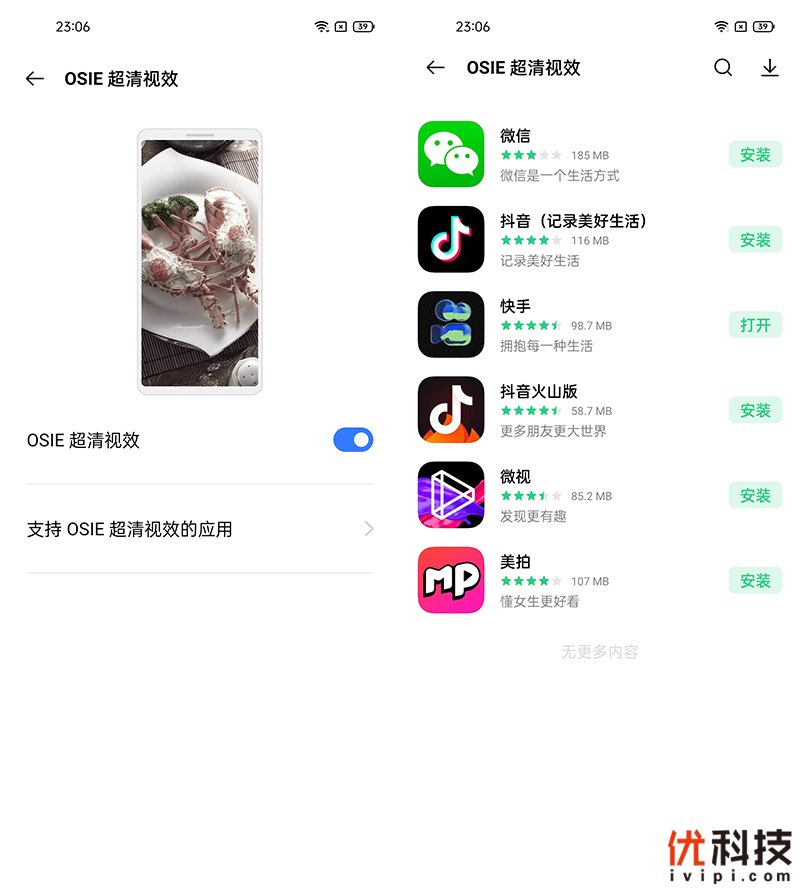The width and height of the screenshot is (800, 889).
Task: Turn off the OSIE 超清视效 switch
Action: click(x=353, y=440)
